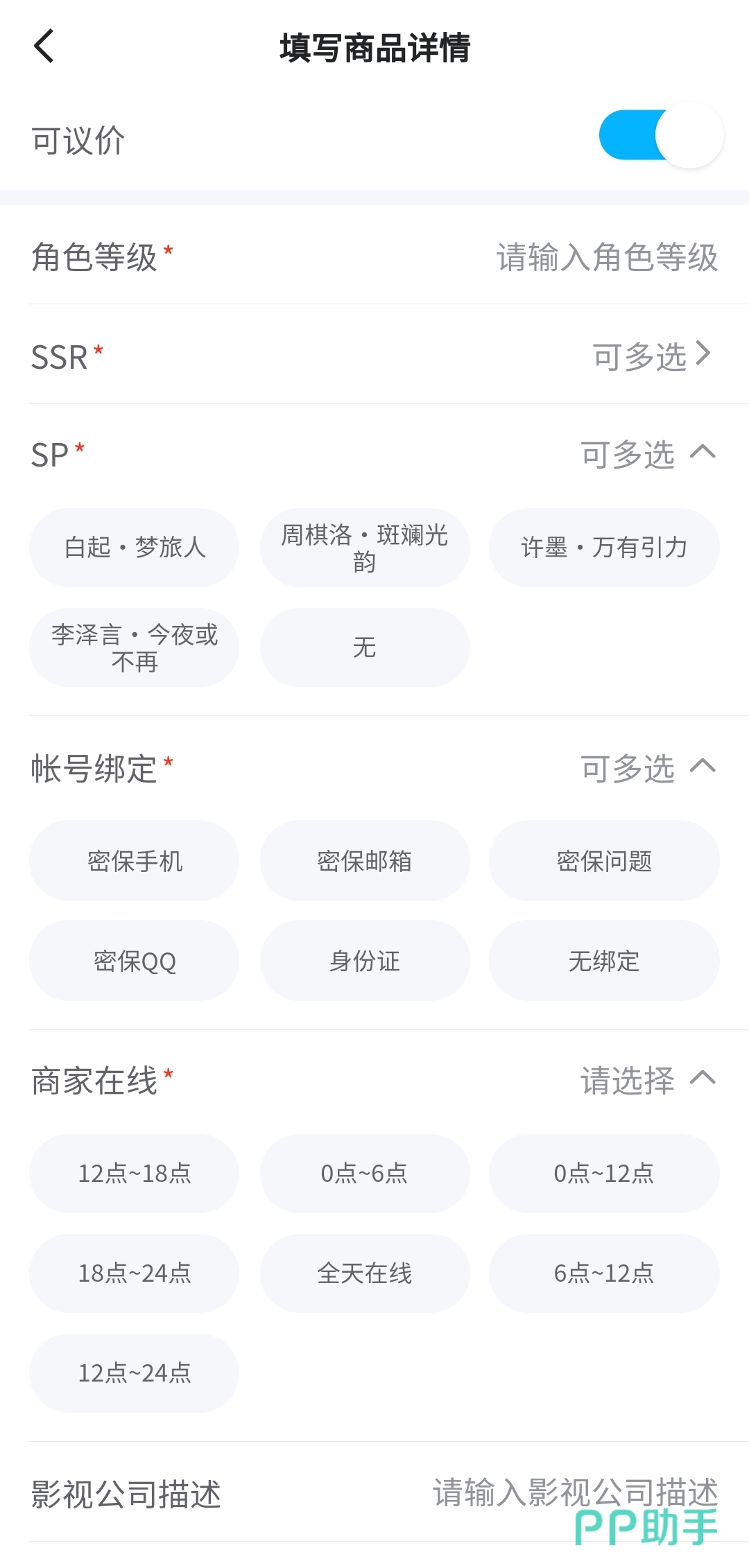Collapse the SP options section
Screen dimensions: 749x1568
coord(702,454)
